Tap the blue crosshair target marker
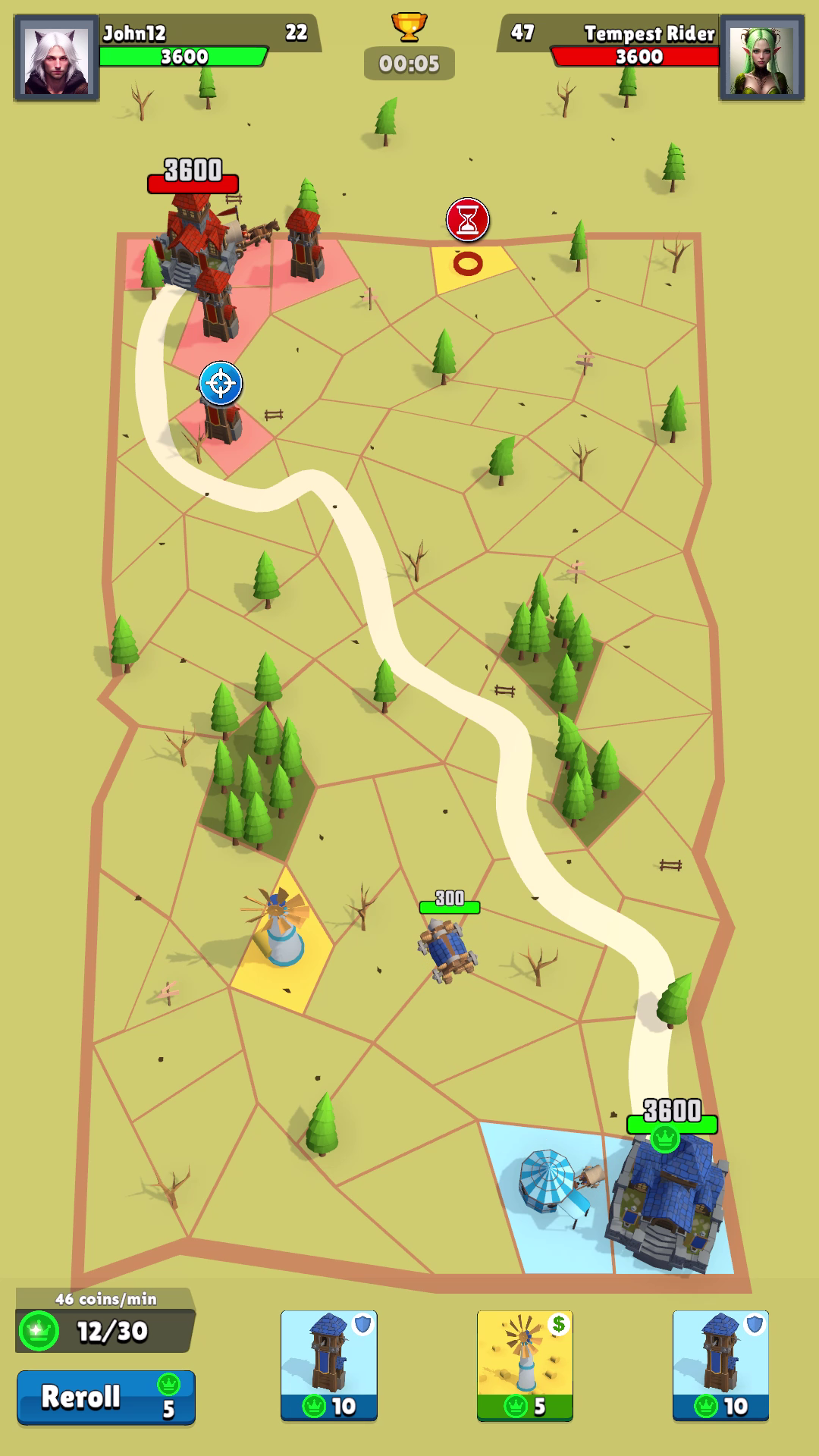 [x=221, y=384]
